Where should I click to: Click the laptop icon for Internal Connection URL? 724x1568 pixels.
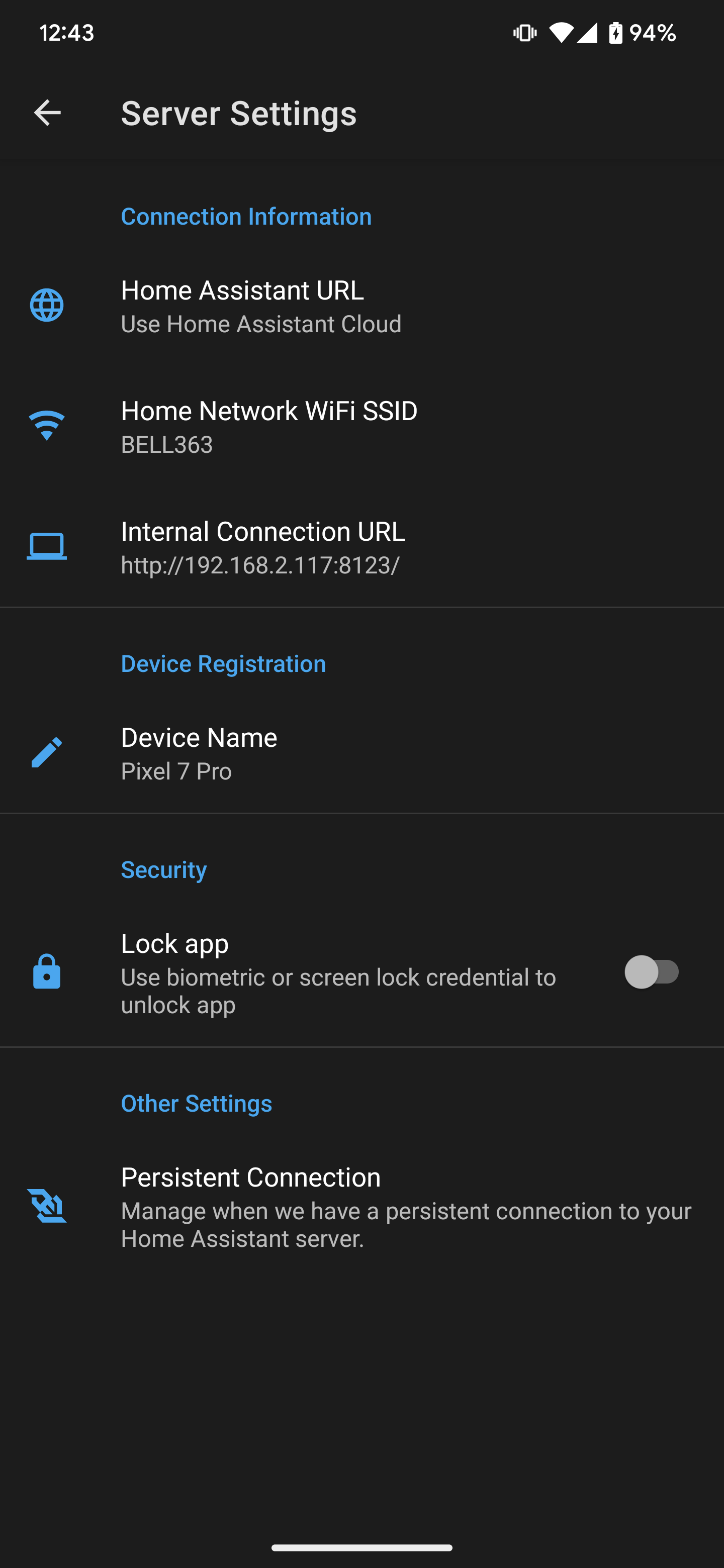pos(47,546)
